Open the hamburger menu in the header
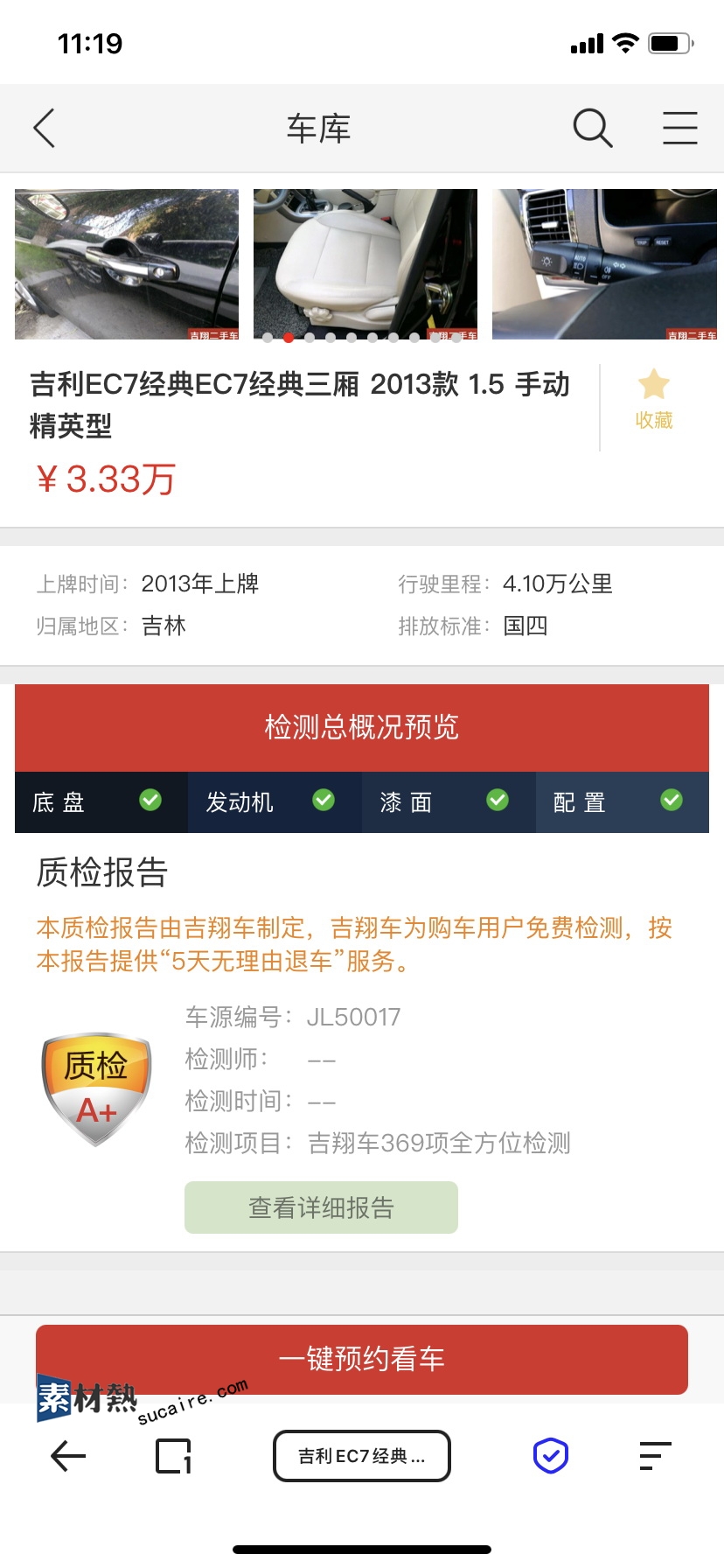The image size is (724, 1568). coord(679,128)
